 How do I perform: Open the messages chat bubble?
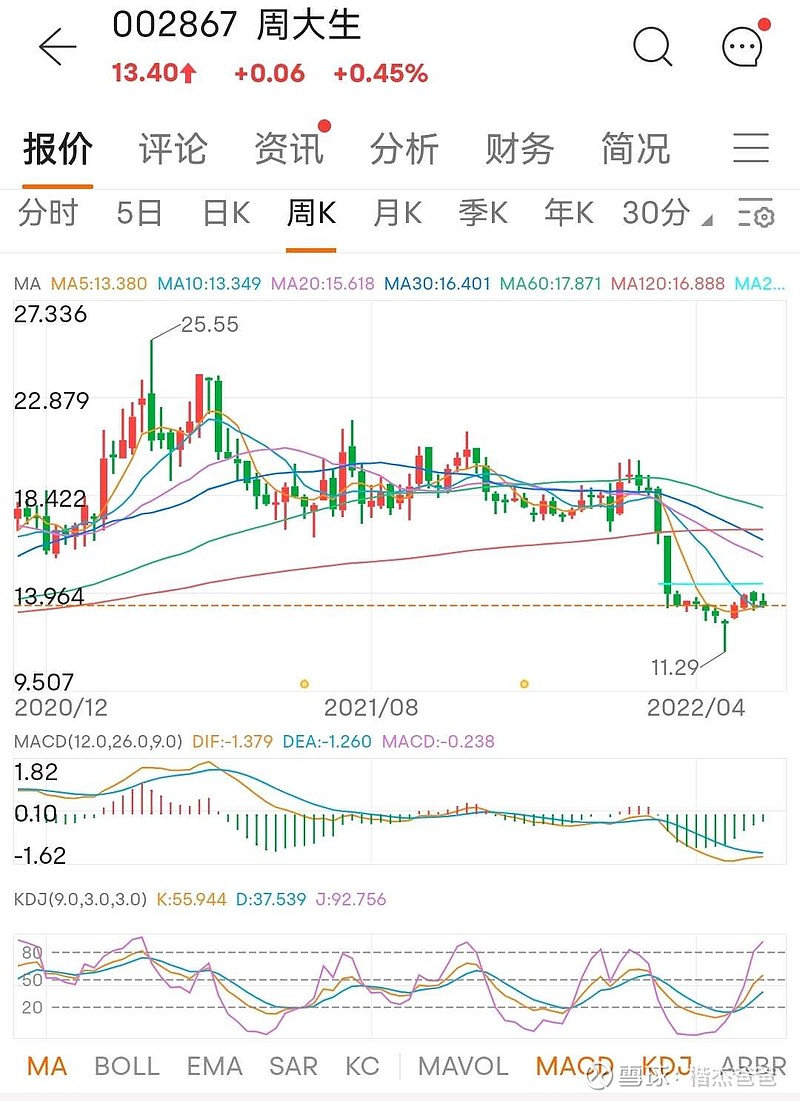742,46
